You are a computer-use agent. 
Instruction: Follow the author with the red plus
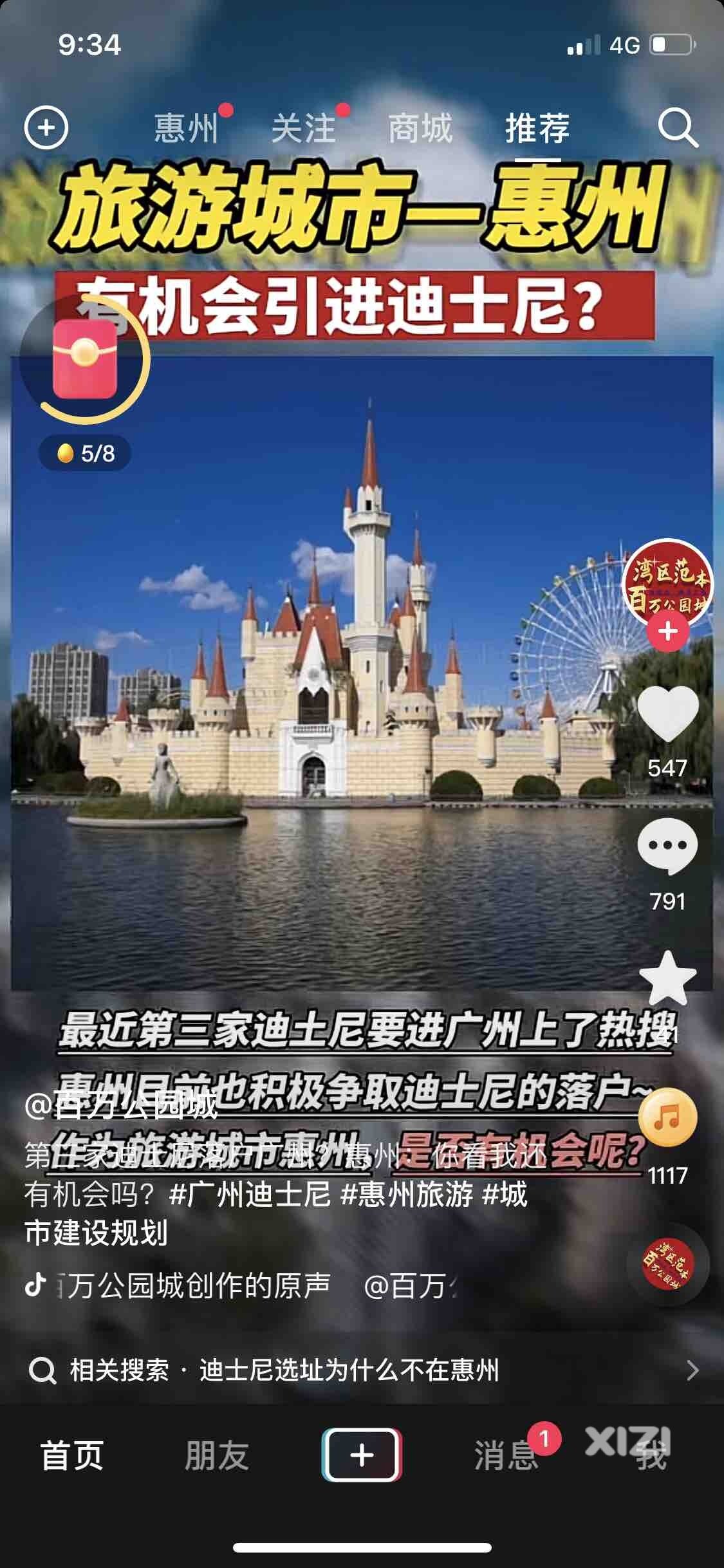[667, 631]
